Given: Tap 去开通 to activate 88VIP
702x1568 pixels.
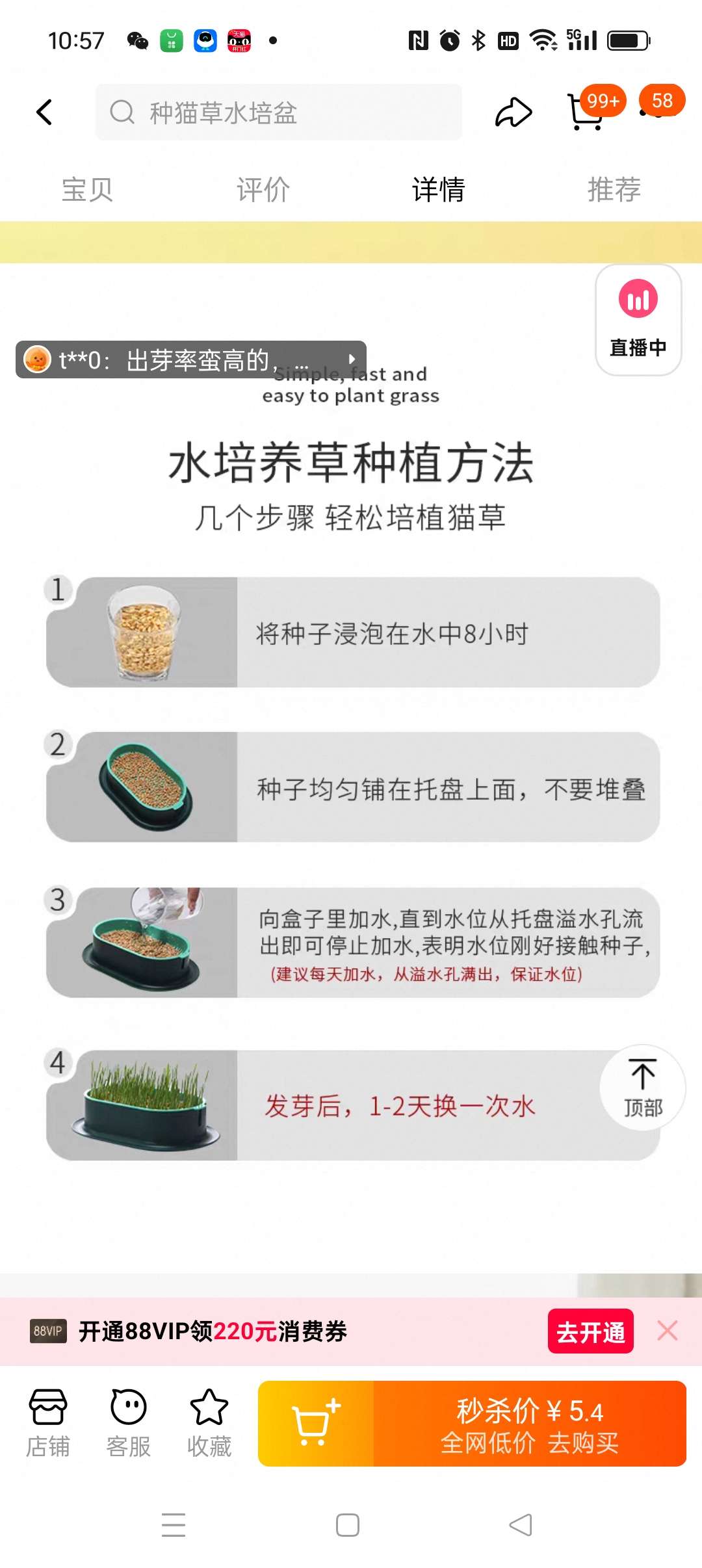Looking at the screenshot, I should click(590, 1331).
